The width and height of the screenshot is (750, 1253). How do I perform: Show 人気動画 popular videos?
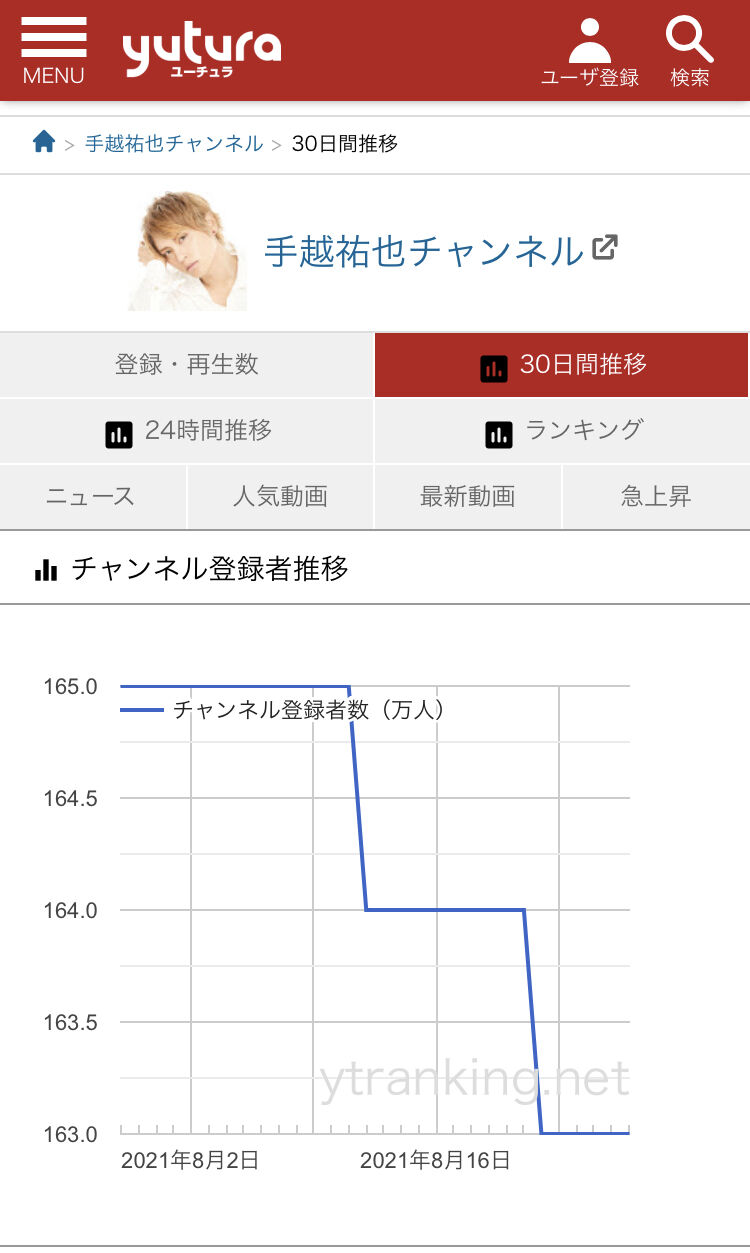tap(280, 497)
